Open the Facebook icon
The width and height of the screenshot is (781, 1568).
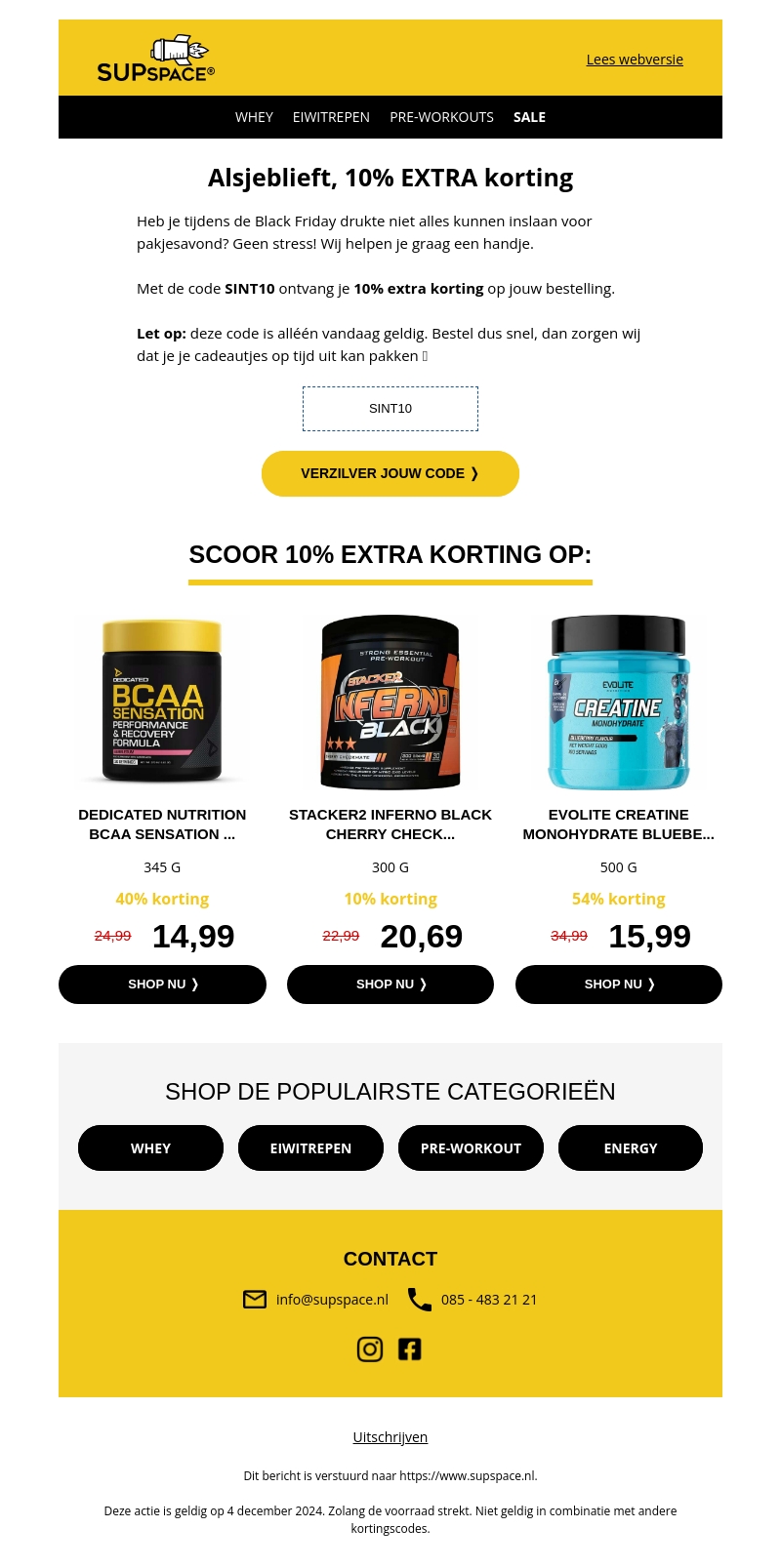[410, 1349]
